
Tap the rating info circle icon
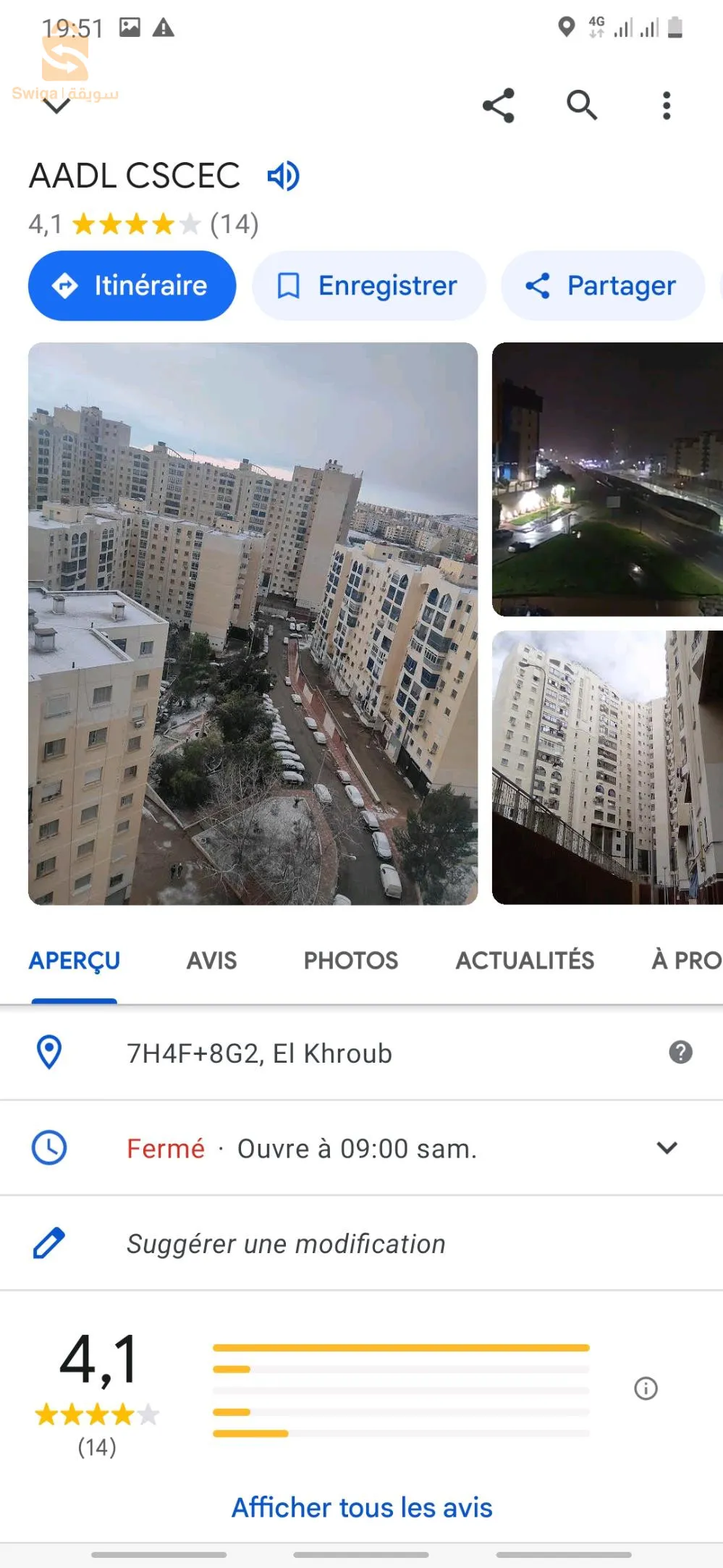tap(646, 1388)
